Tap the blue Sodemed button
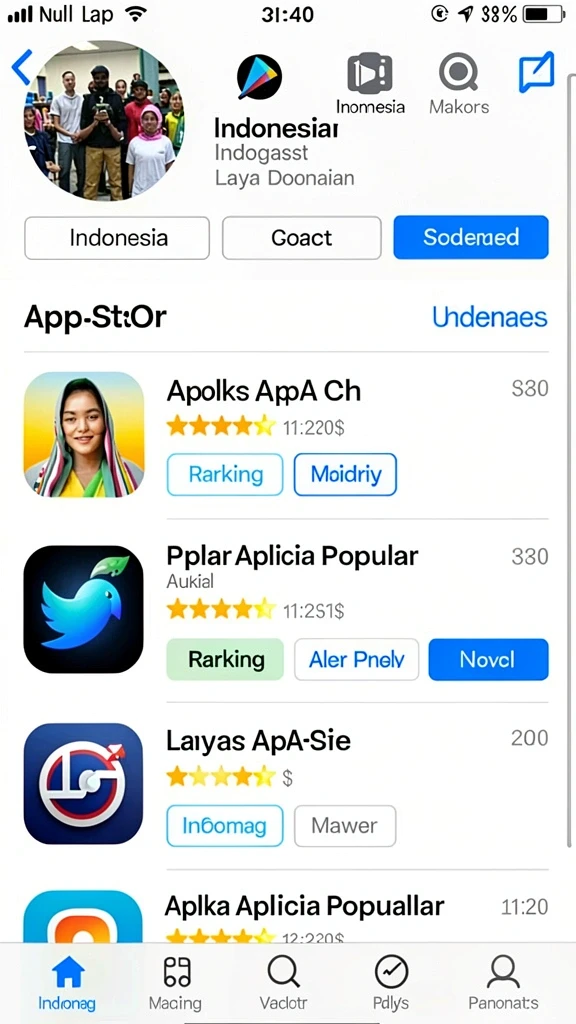The height and width of the screenshot is (1024, 576). click(471, 238)
